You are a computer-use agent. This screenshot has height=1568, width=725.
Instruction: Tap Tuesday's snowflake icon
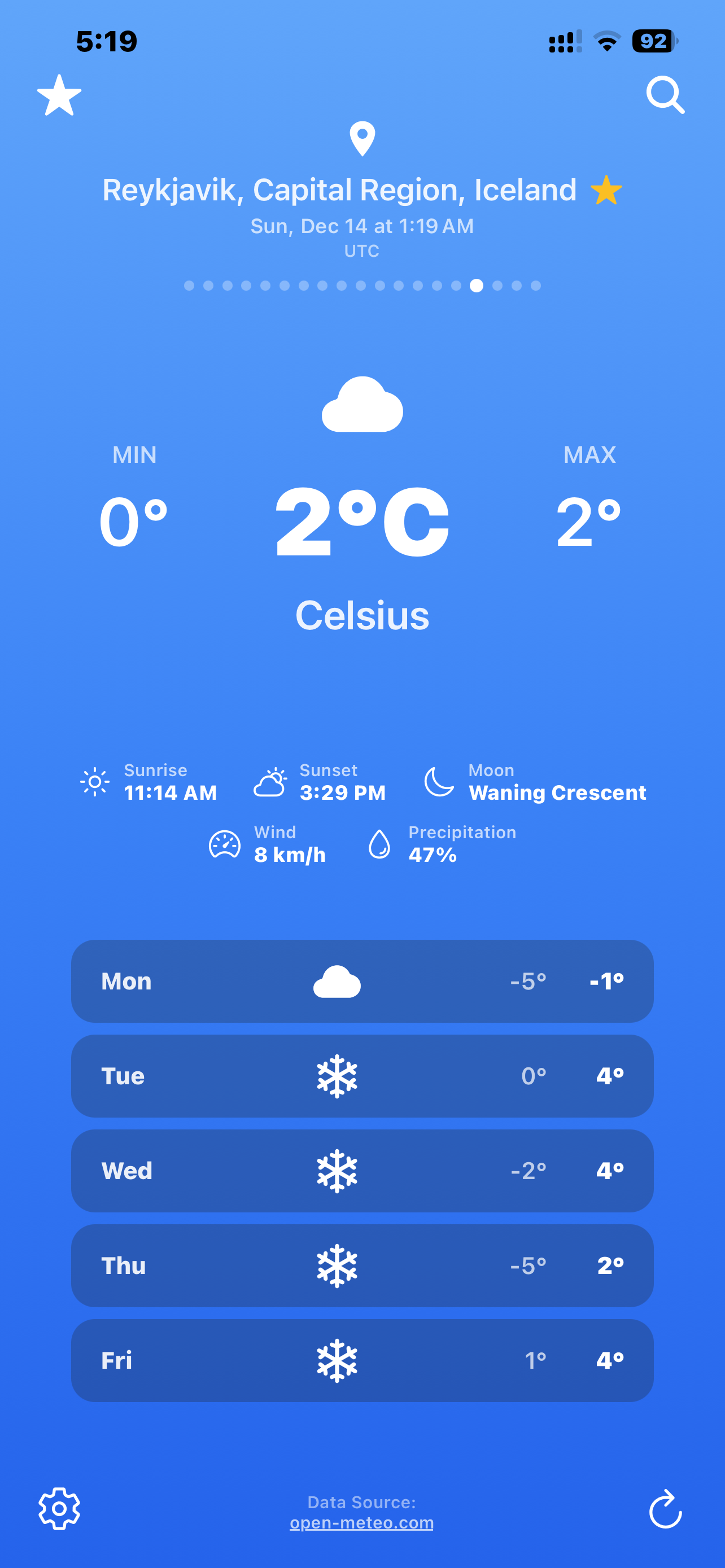[338, 1076]
